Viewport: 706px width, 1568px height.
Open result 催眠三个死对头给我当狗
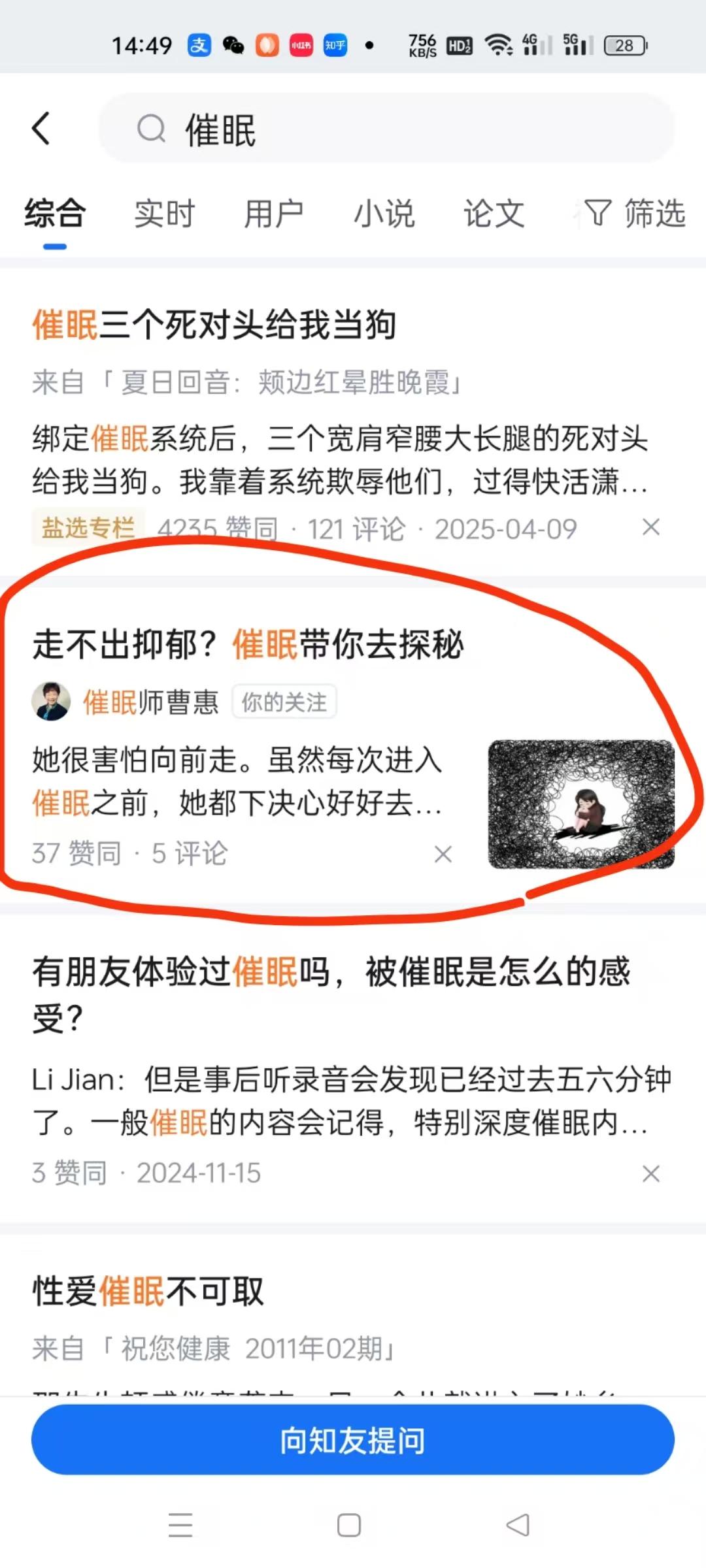coord(214,325)
